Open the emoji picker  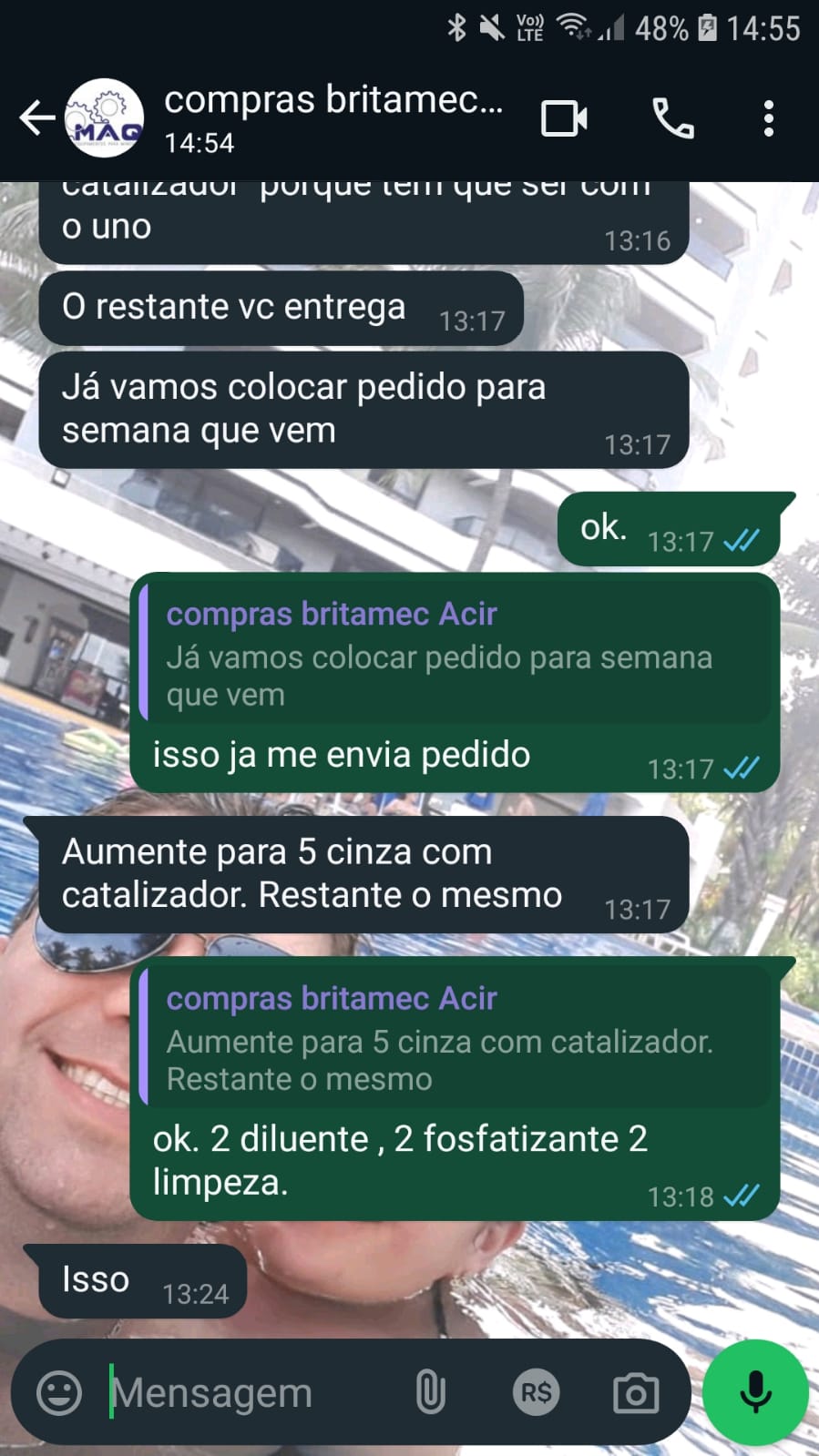(60, 1392)
